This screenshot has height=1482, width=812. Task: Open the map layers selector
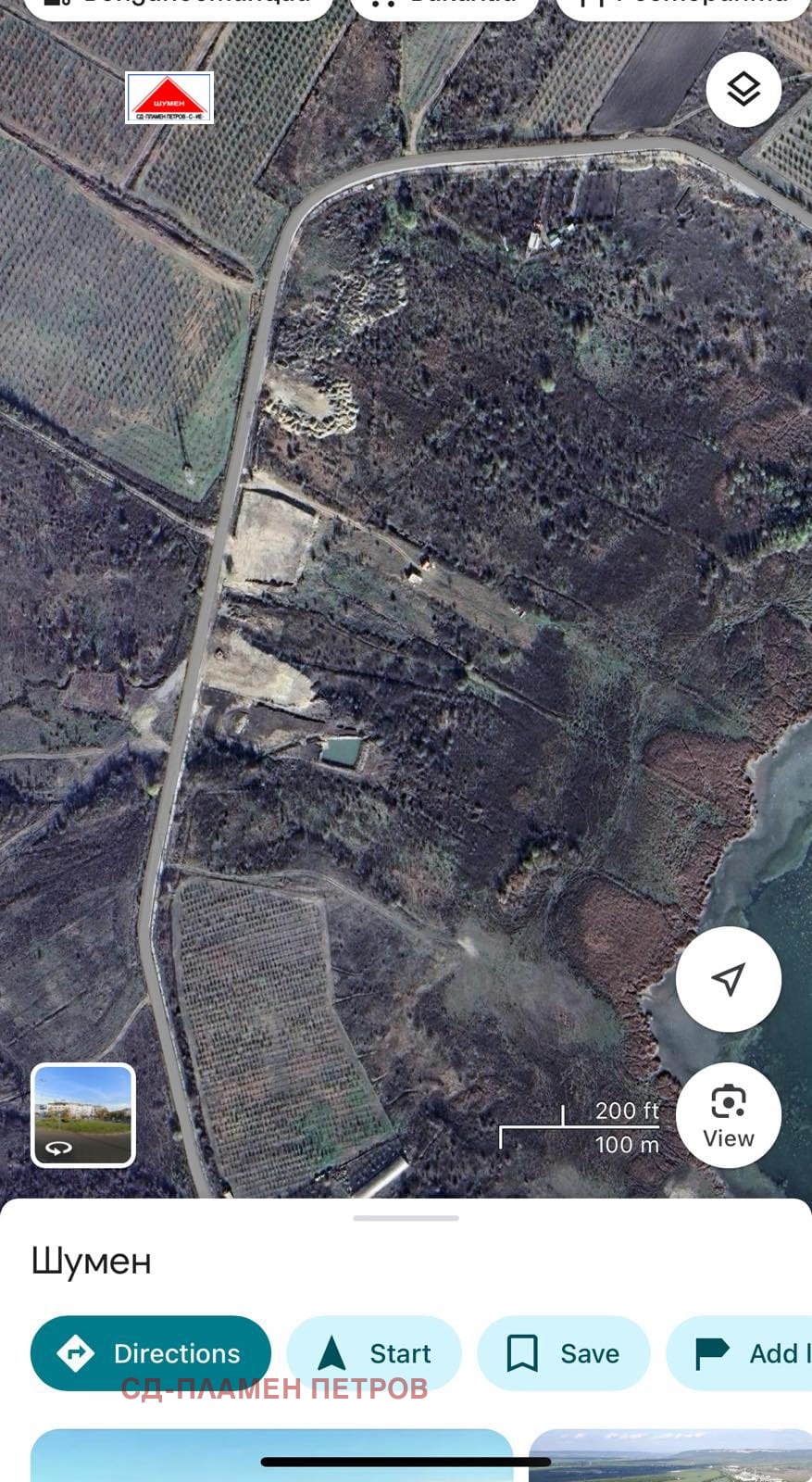pos(743,90)
